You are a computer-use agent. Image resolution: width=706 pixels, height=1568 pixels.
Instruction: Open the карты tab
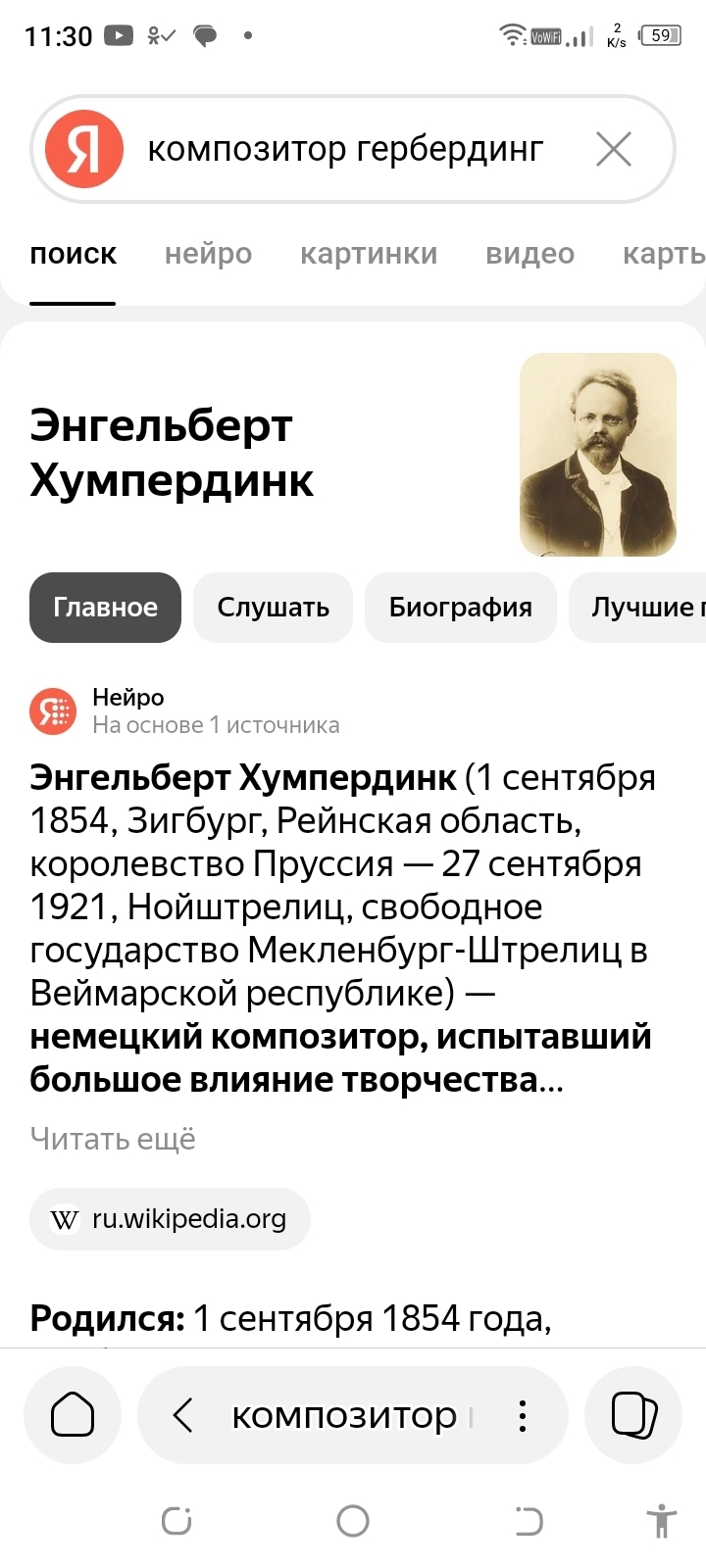665,254
